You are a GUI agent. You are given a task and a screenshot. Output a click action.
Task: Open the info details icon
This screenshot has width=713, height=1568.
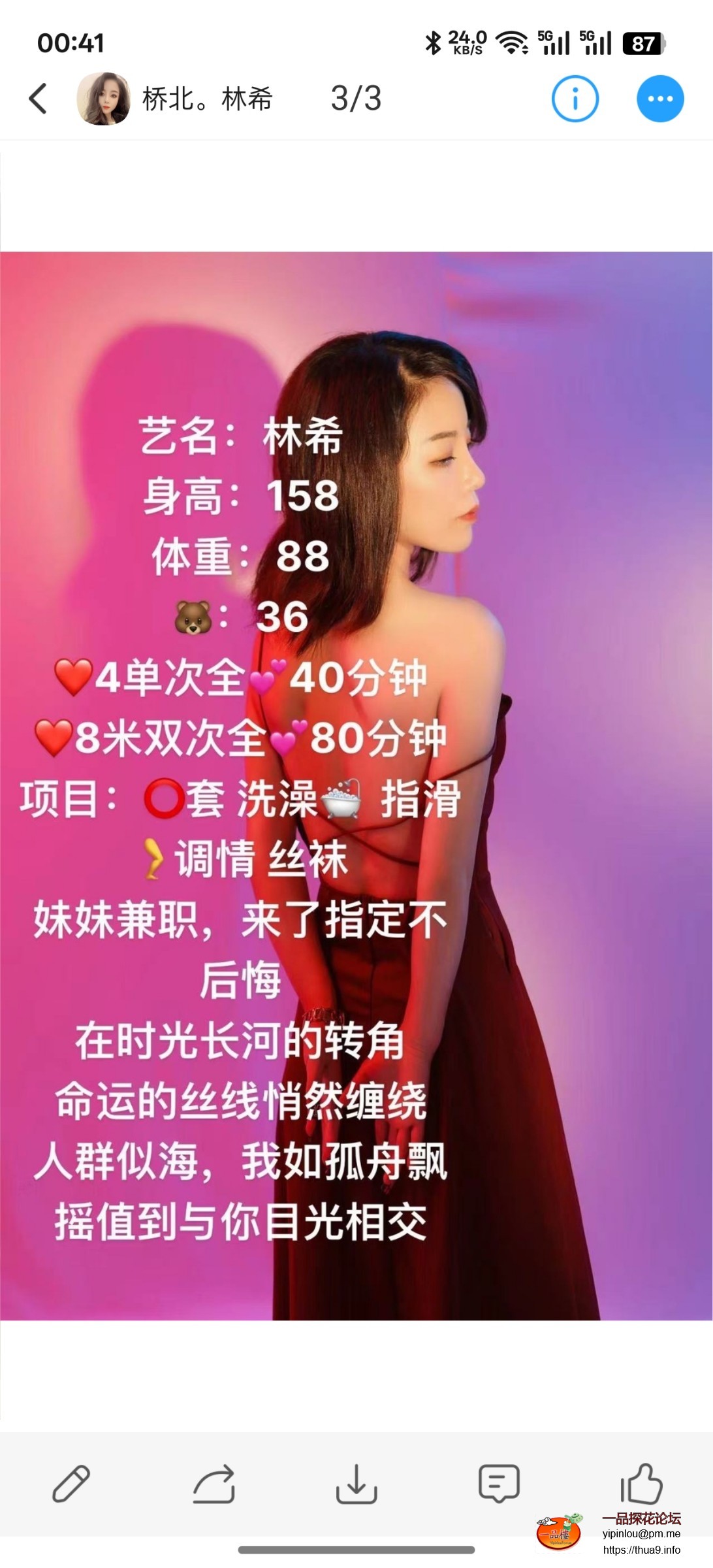point(575,99)
